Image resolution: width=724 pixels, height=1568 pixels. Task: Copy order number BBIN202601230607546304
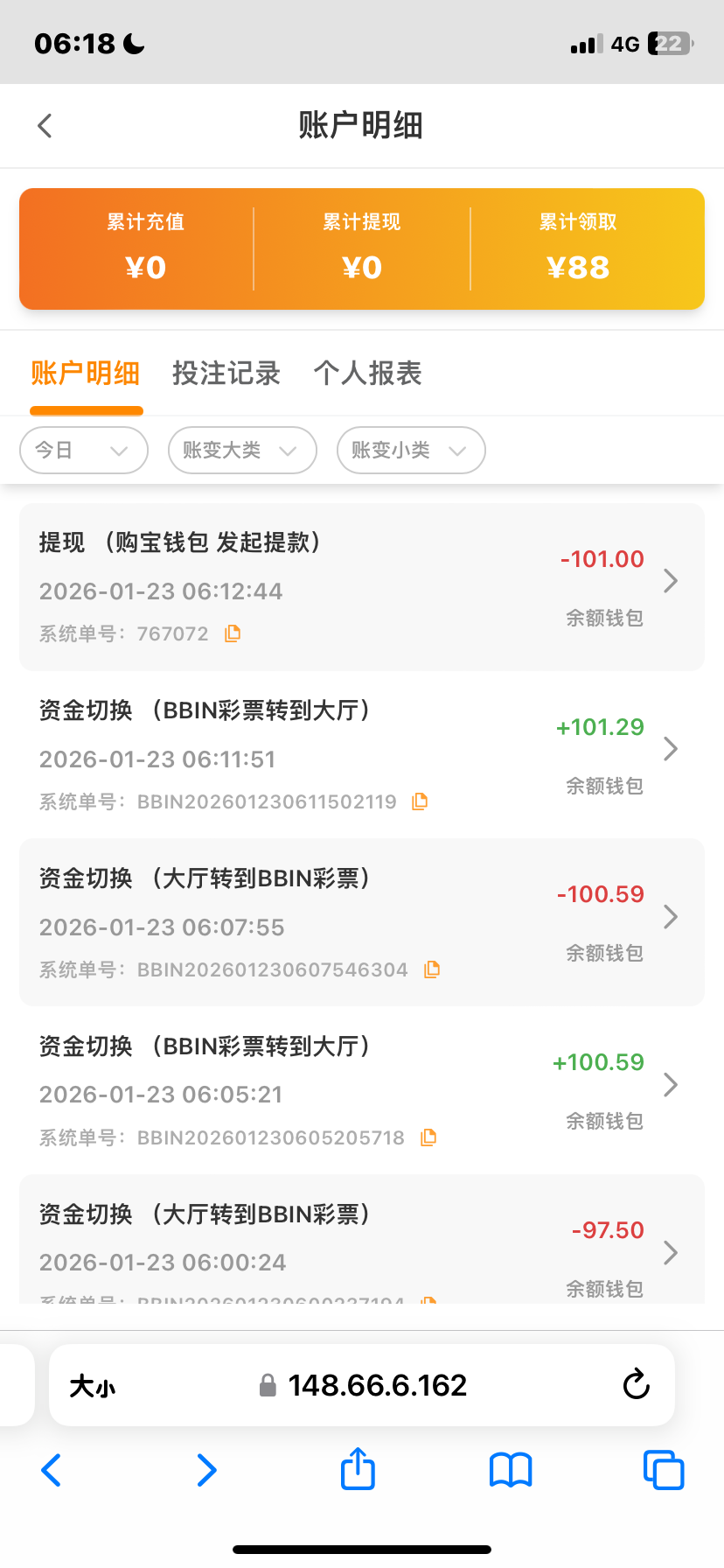(x=432, y=969)
